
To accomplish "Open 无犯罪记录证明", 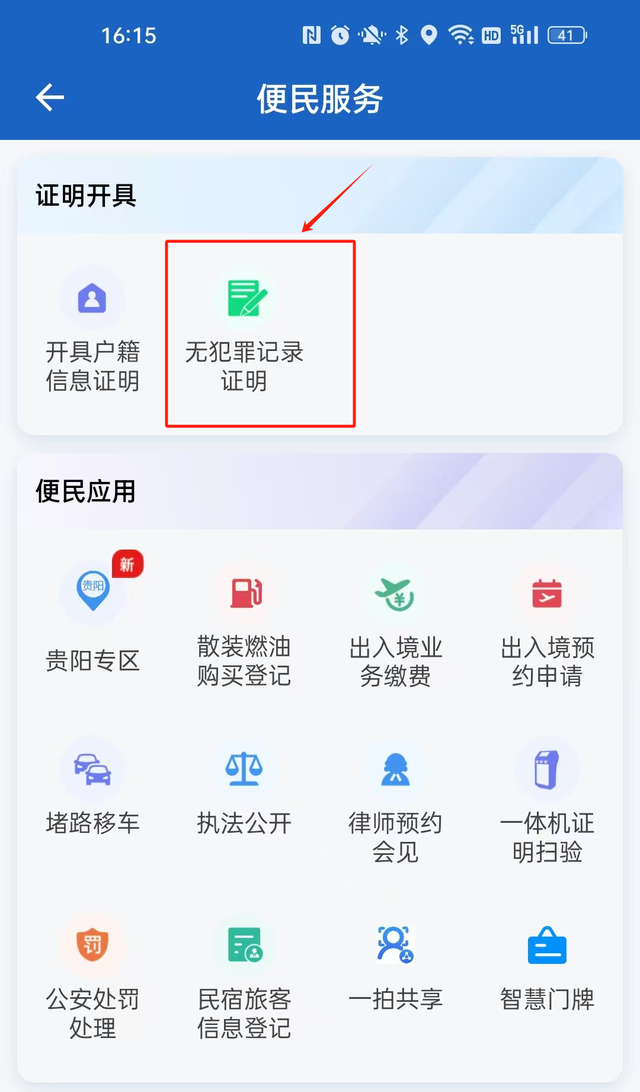I will pyautogui.click(x=244, y=330).
